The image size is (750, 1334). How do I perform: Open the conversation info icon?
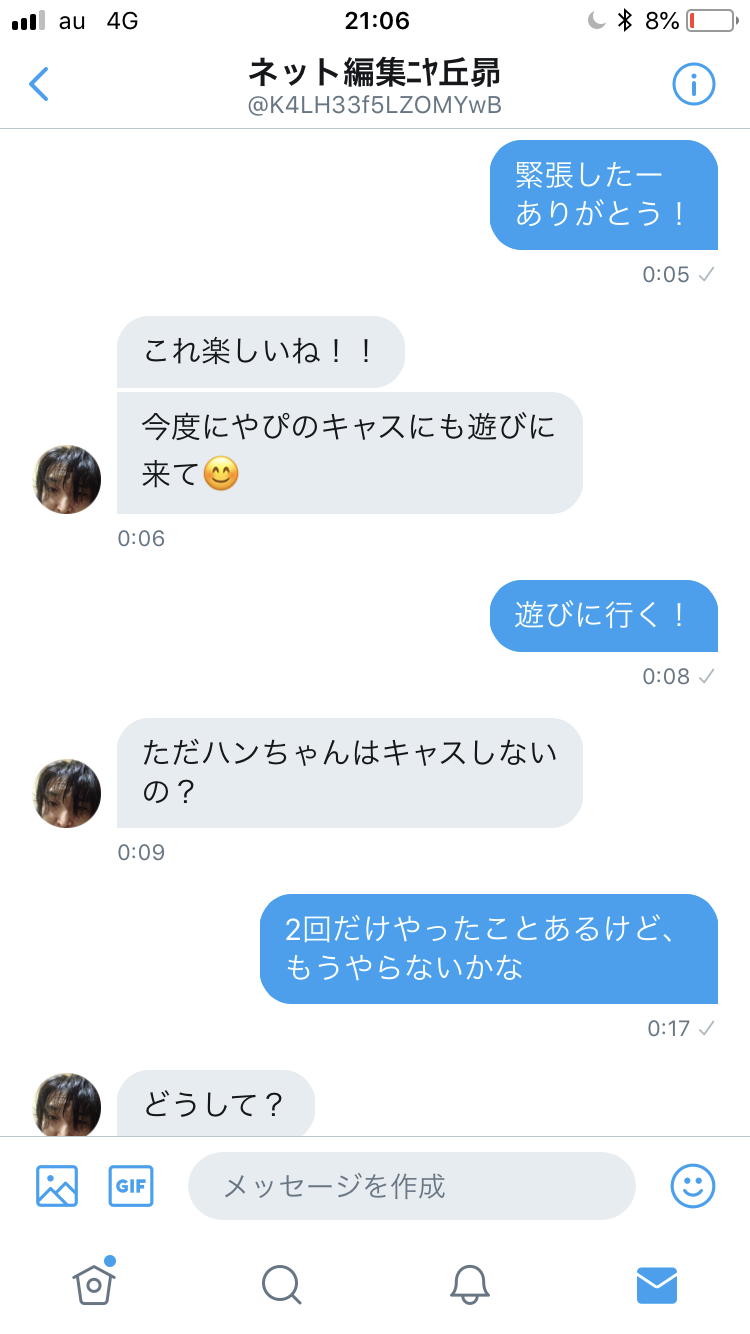pos(693,85)
